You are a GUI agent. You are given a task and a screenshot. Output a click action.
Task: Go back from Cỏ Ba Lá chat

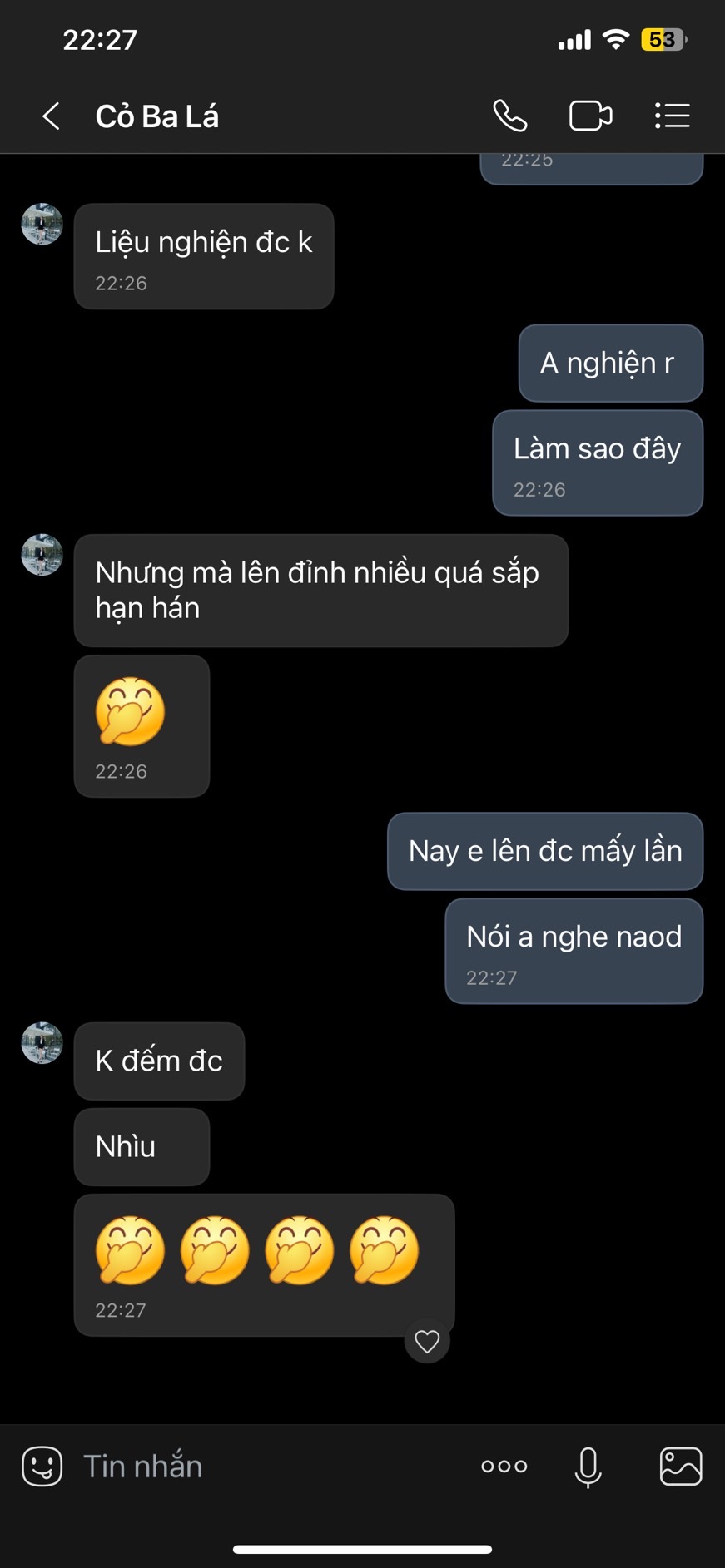[x=51, y=116]
